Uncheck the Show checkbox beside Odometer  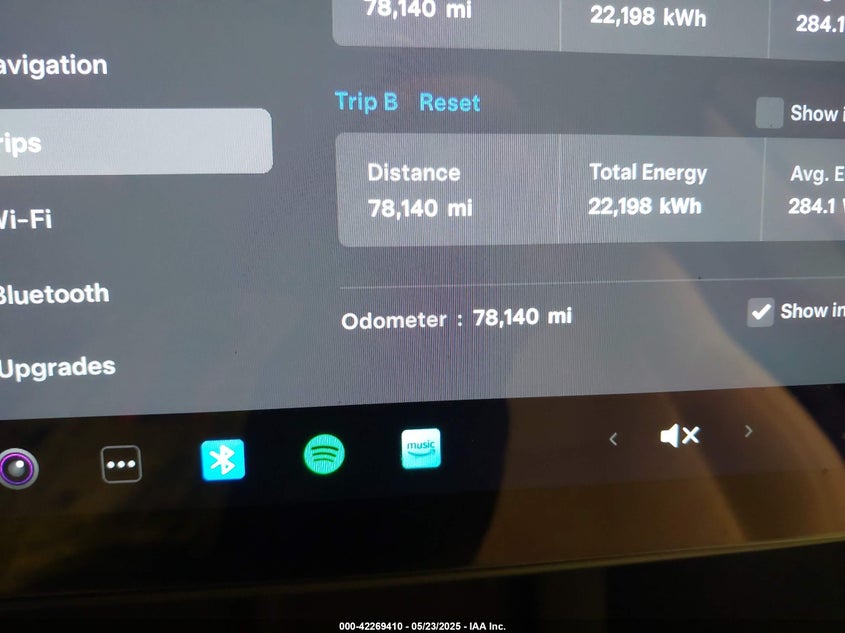[x=761, y=311]
